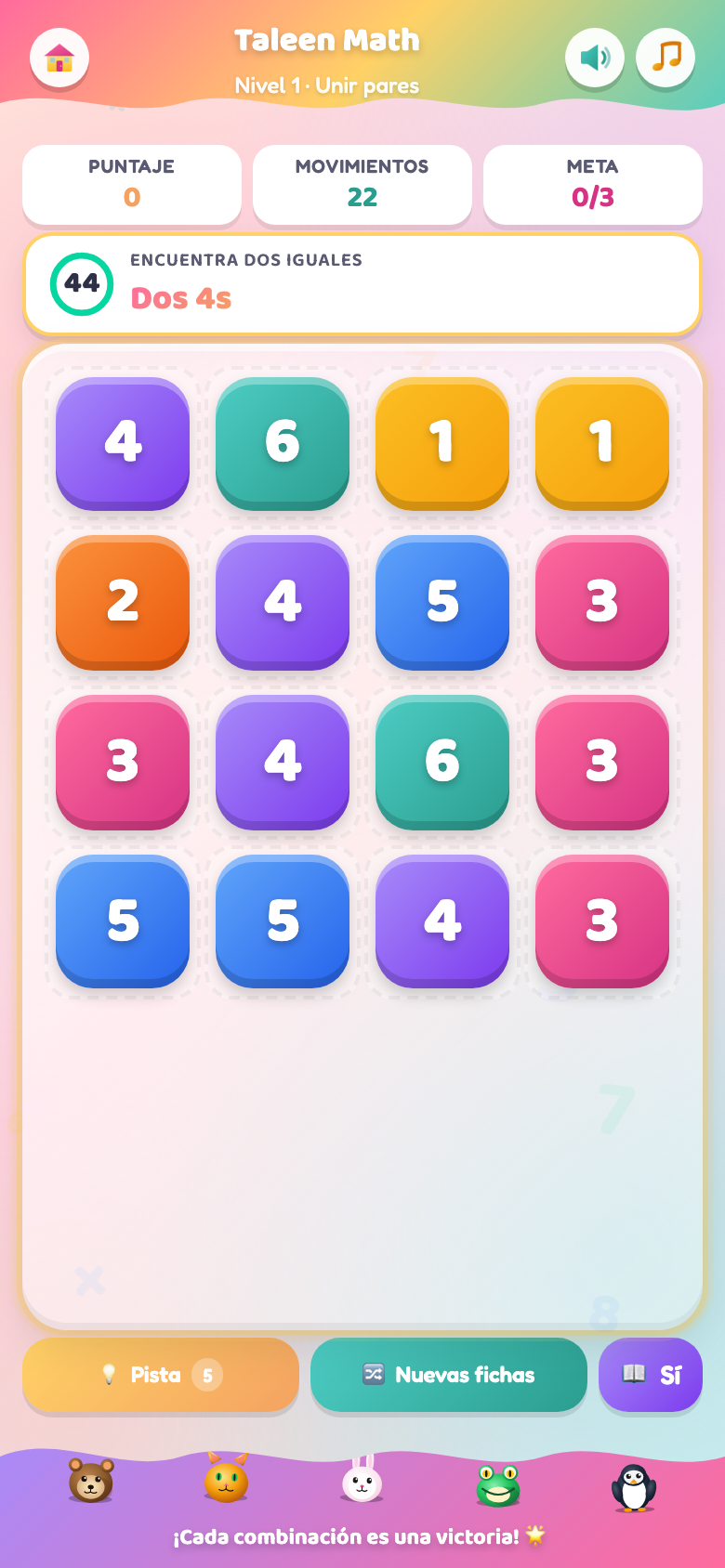This screenshot has width=725, height=1568.
Task: Use the Pista hint button
Action: click(161, 1375)
